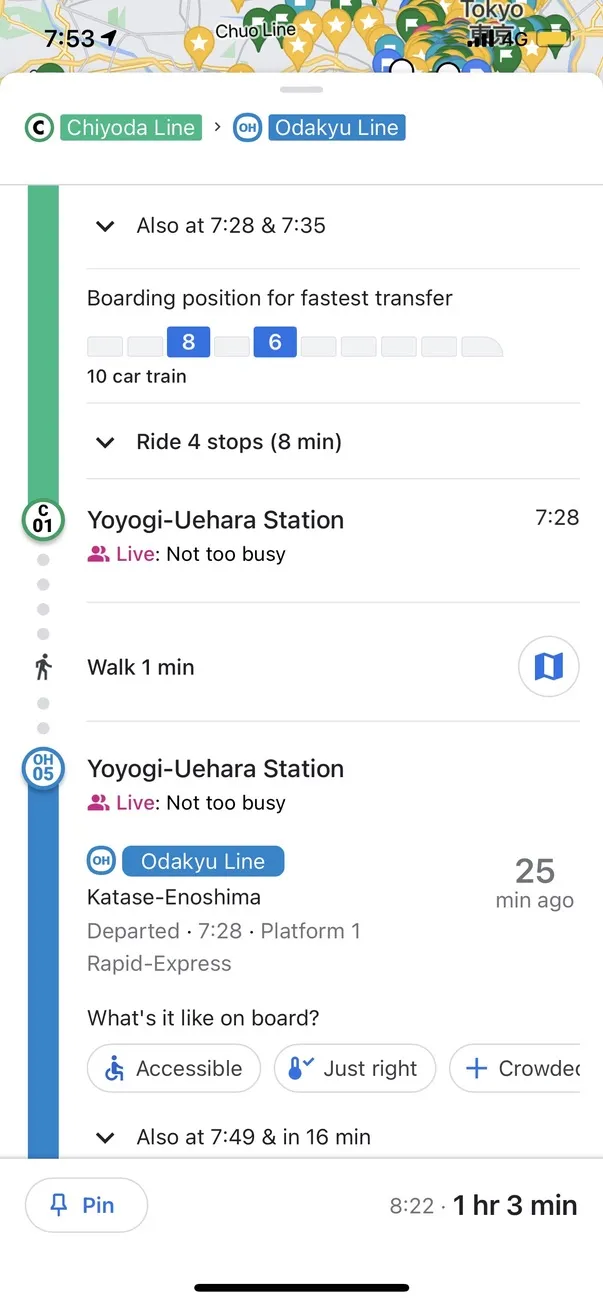The image size is (603, 1304).
Task: Pin this route
Action: 86,1205
